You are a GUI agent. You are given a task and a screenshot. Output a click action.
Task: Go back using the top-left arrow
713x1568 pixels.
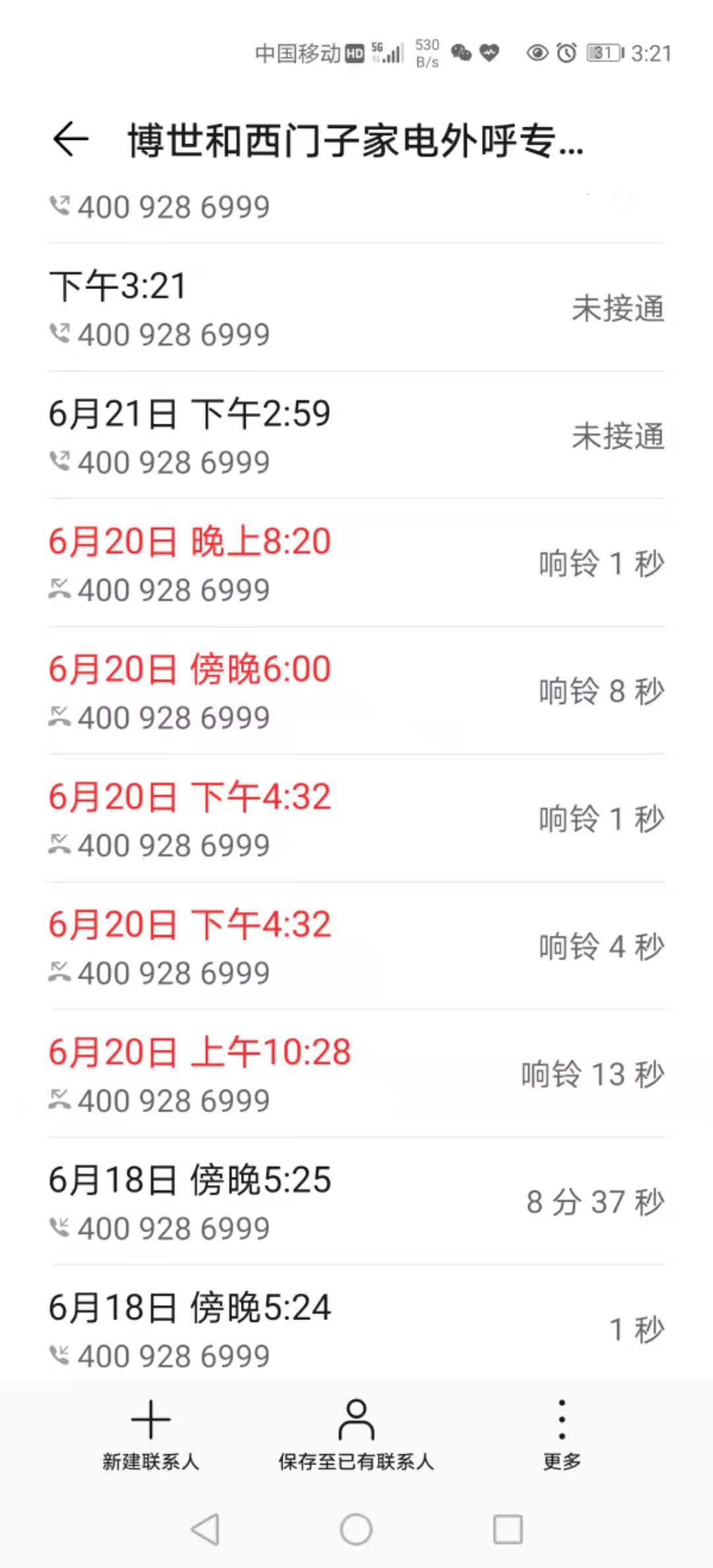(x=70, y=140)
